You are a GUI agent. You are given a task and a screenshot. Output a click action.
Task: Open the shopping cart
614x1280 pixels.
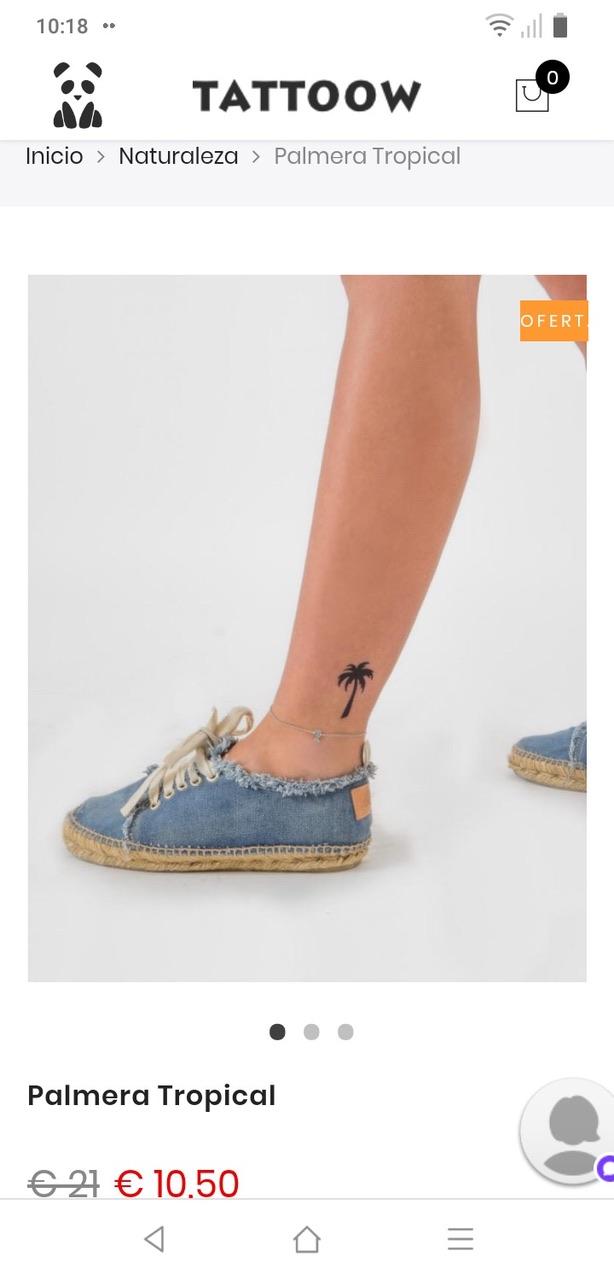(x=532, y=95)
